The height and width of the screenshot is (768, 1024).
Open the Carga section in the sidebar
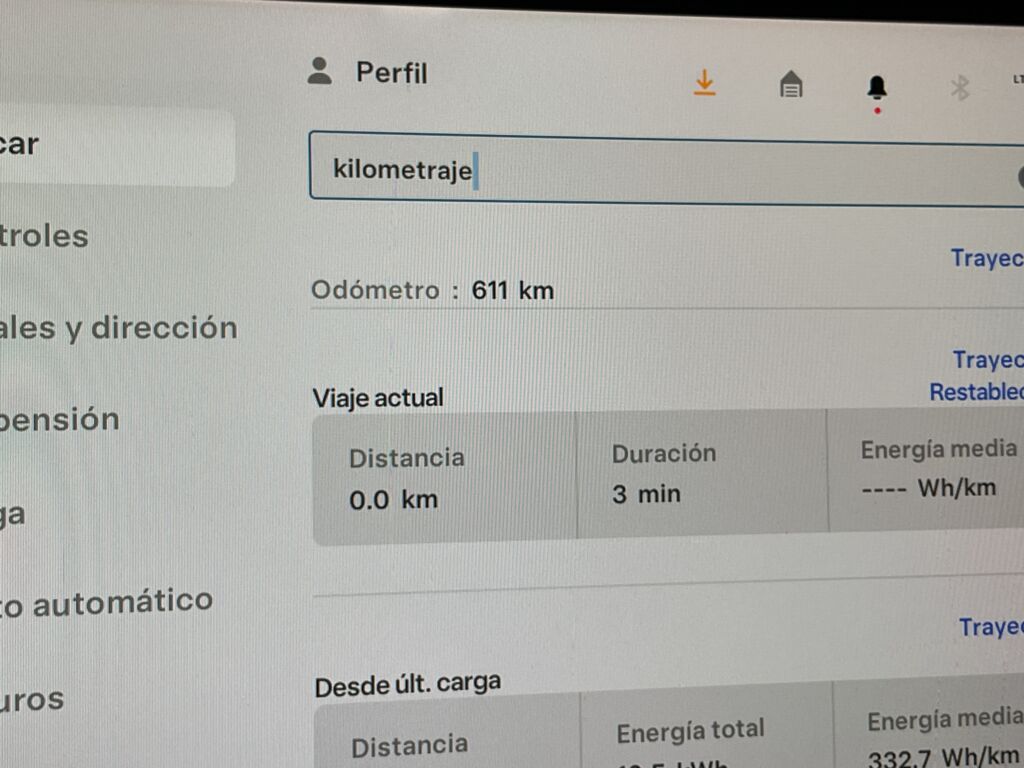click(14, 514)
